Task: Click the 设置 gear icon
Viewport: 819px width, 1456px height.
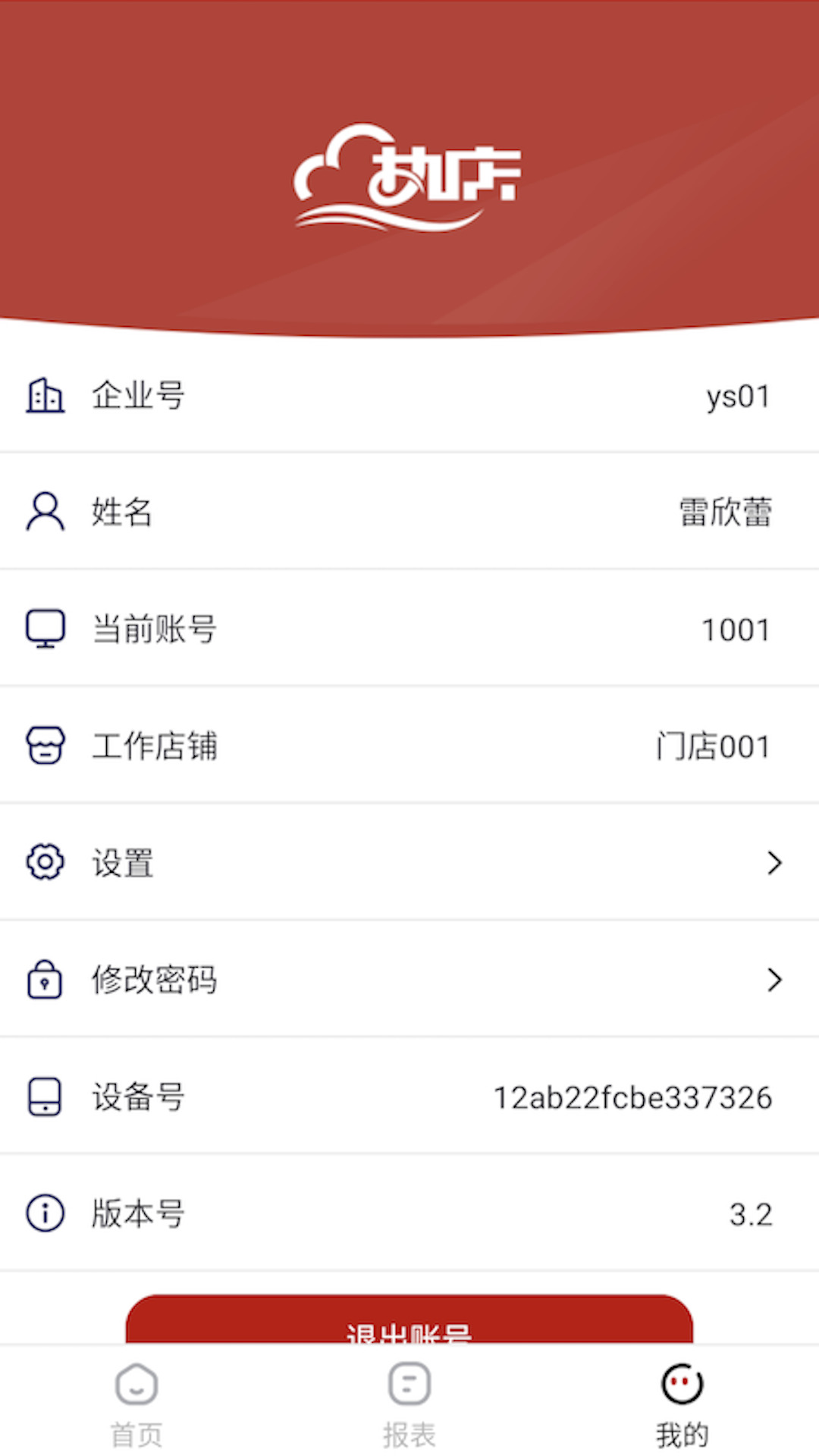Action: tap(44, 862)
